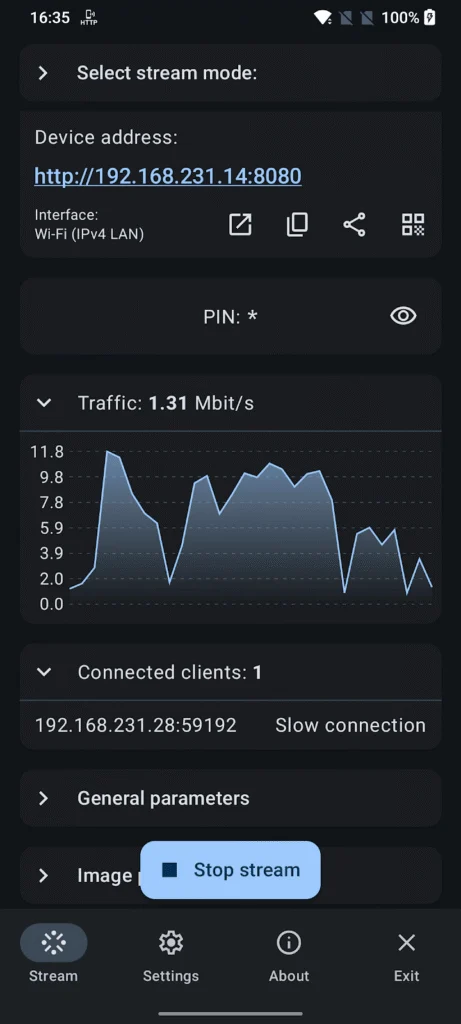Viewport: 461px width, 1024px height.
Task: Stop the stream
Action: point(230,870)
